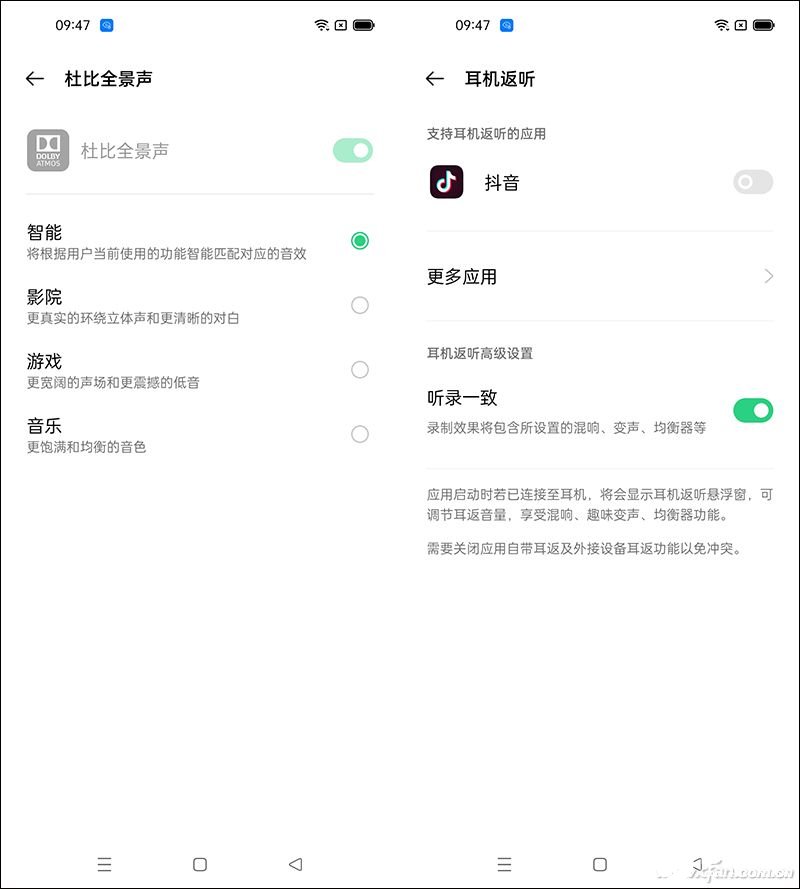
Task: Disable the 听录一致 switch
Action: pos(752,410)
